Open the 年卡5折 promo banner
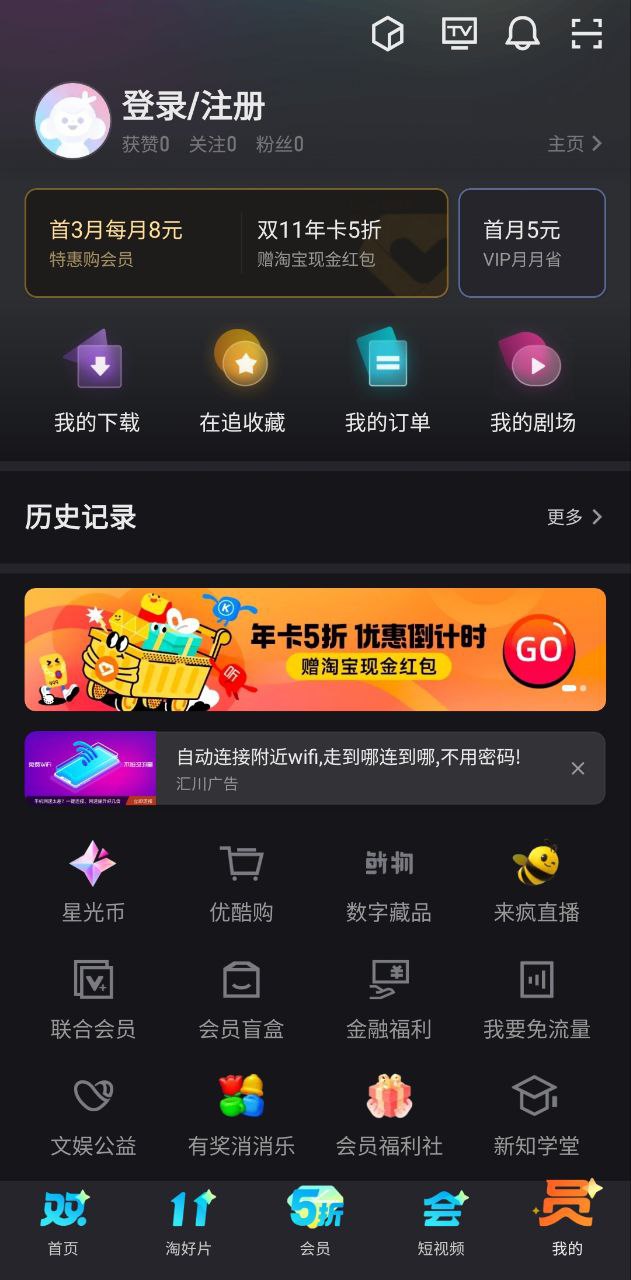The width and height of the screenshot is (631, 1280). point(315,649)
